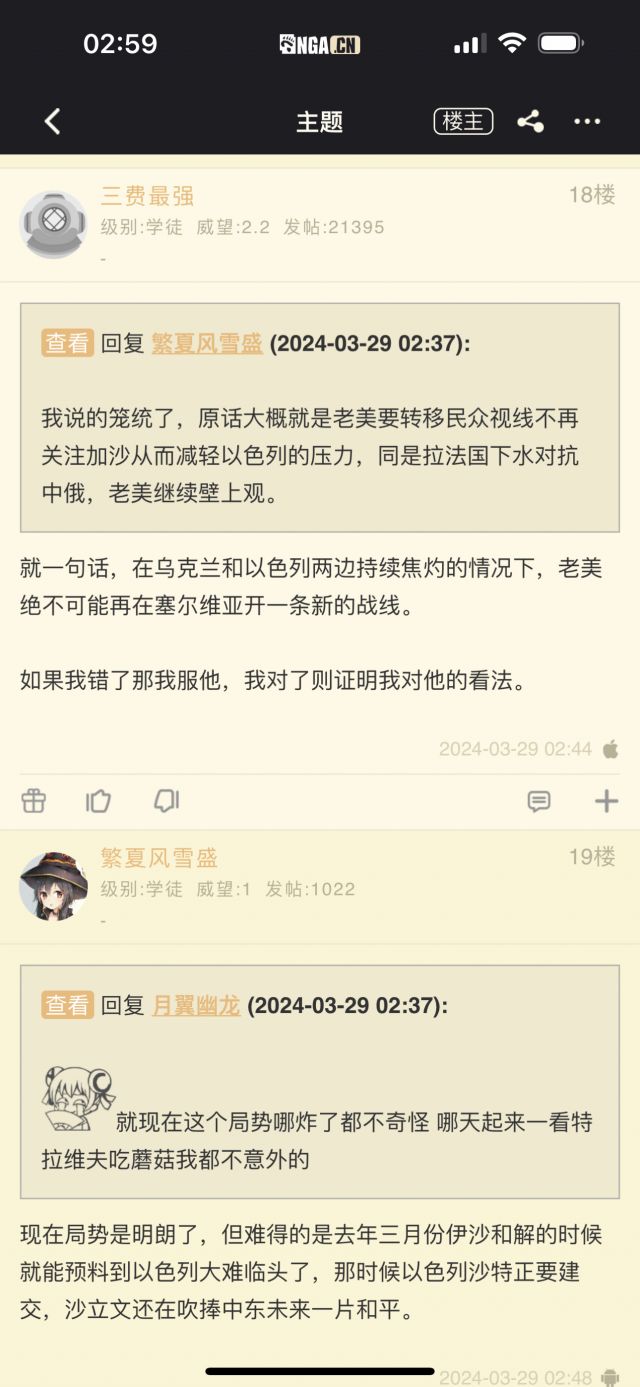The width and height of the screenshot is (640, 1387).
Task: Open the avatar on the 19楼 post
Action: [x=53, y=886]
